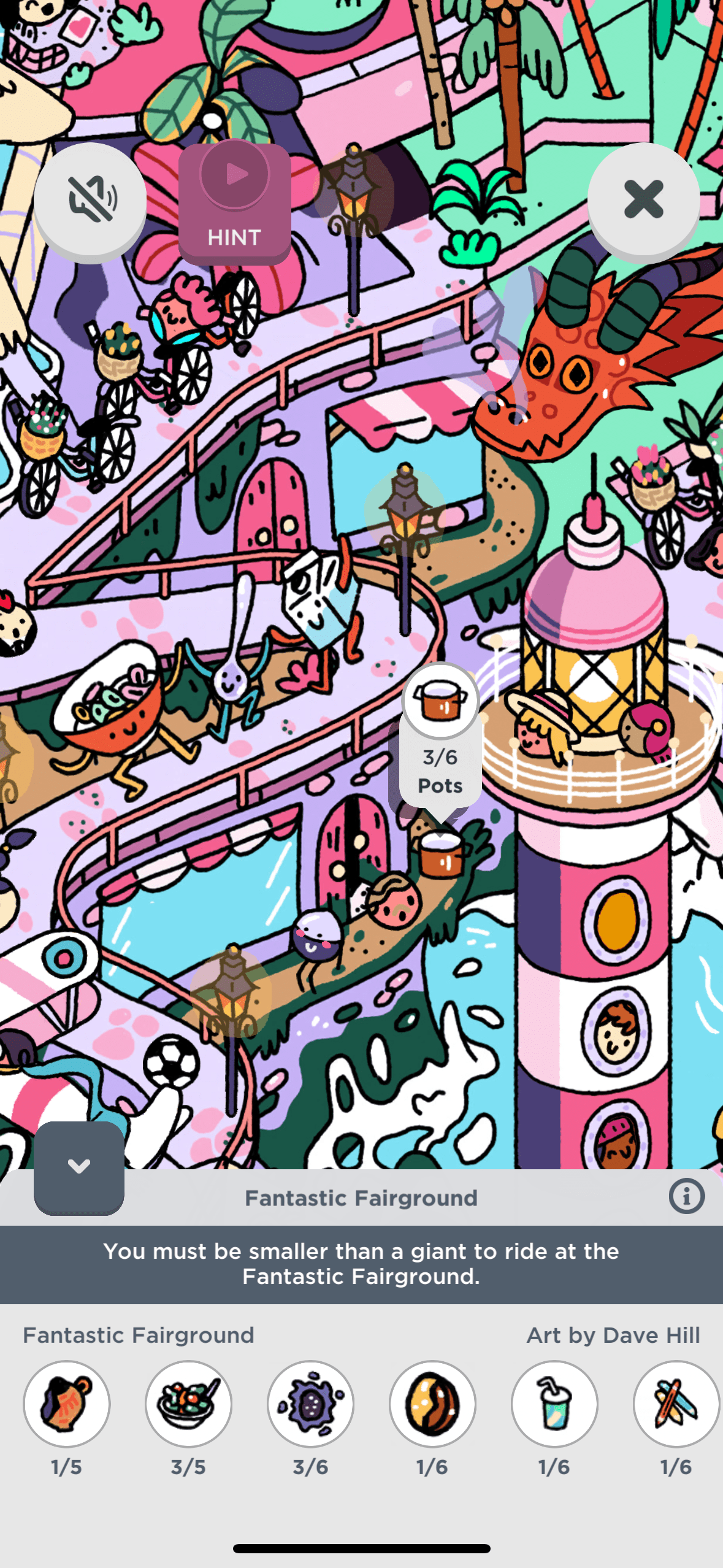The width and height of the screenshot is (723, 1568).
Task: Collapse the bottom info panel
Action: click(x=79, y=1166)
